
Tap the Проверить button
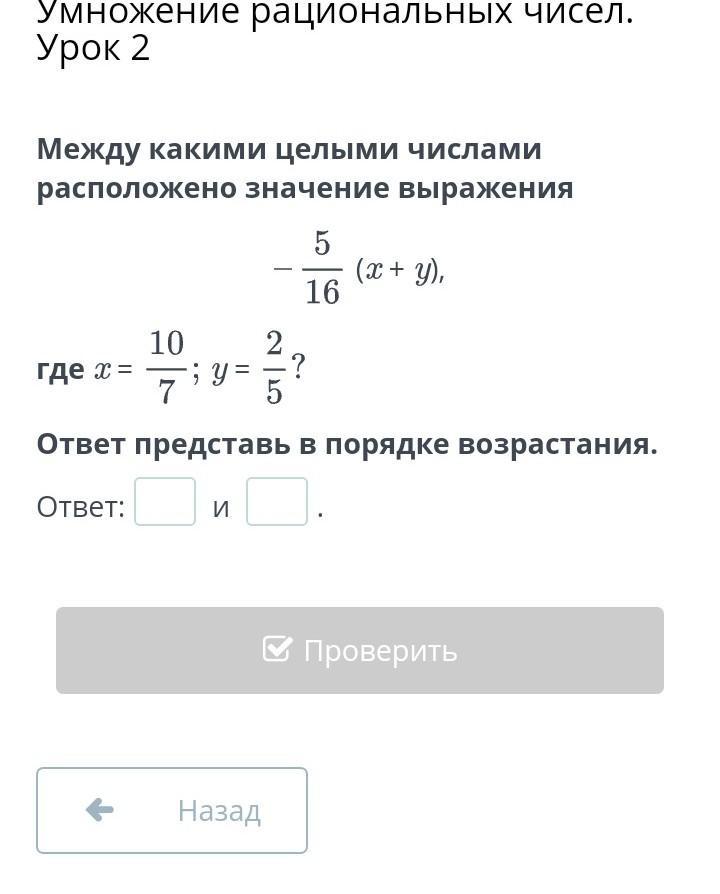coord(360,650)
